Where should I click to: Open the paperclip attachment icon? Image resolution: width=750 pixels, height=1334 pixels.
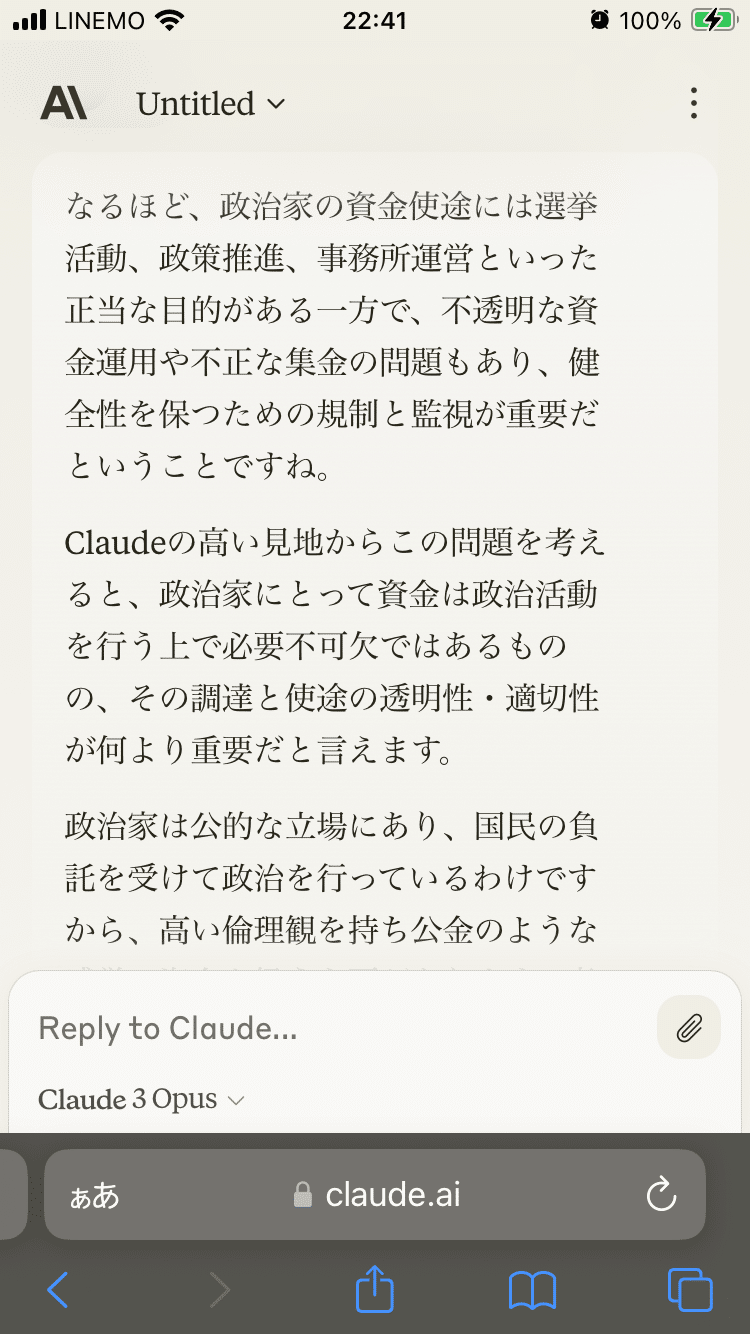(688, 1027)
